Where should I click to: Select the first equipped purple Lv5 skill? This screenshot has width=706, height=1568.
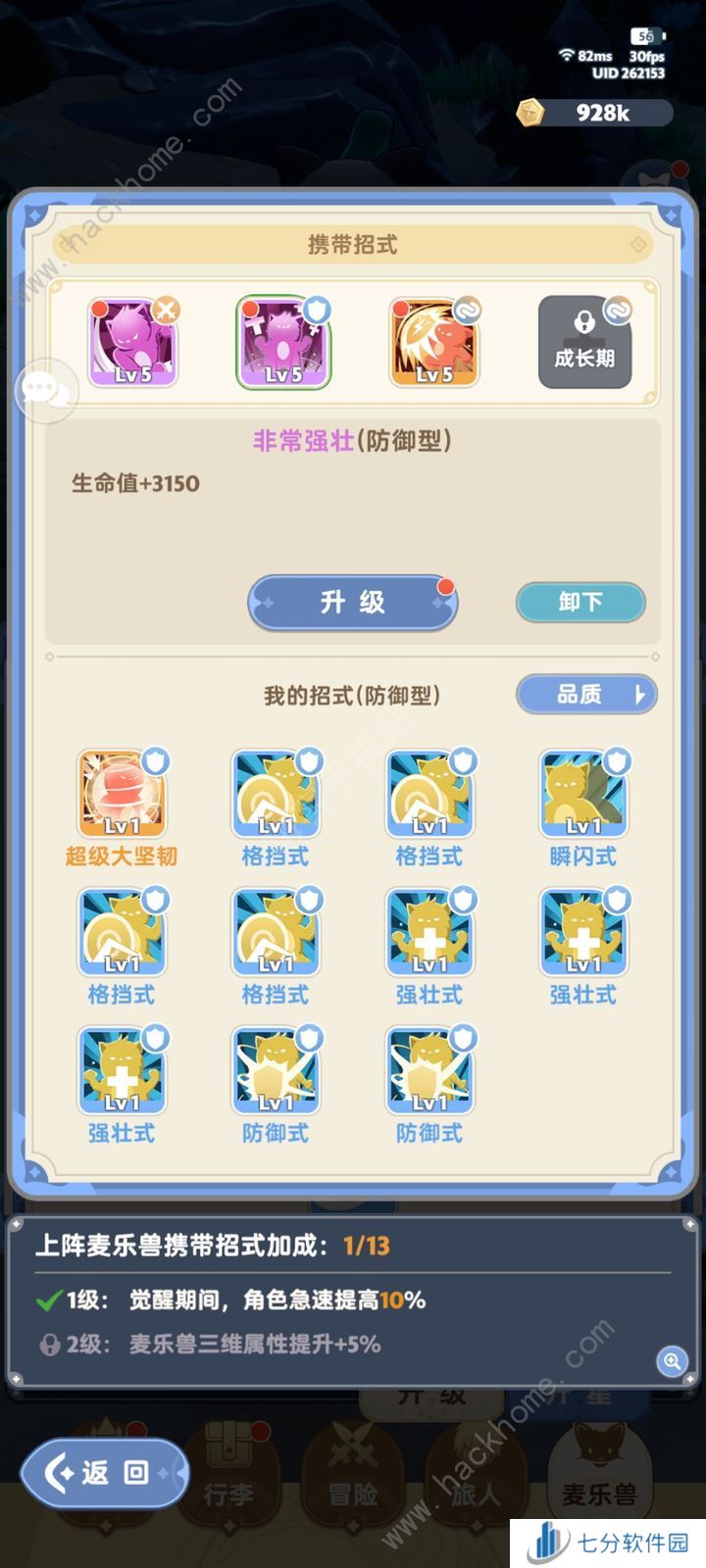(133, 343)
